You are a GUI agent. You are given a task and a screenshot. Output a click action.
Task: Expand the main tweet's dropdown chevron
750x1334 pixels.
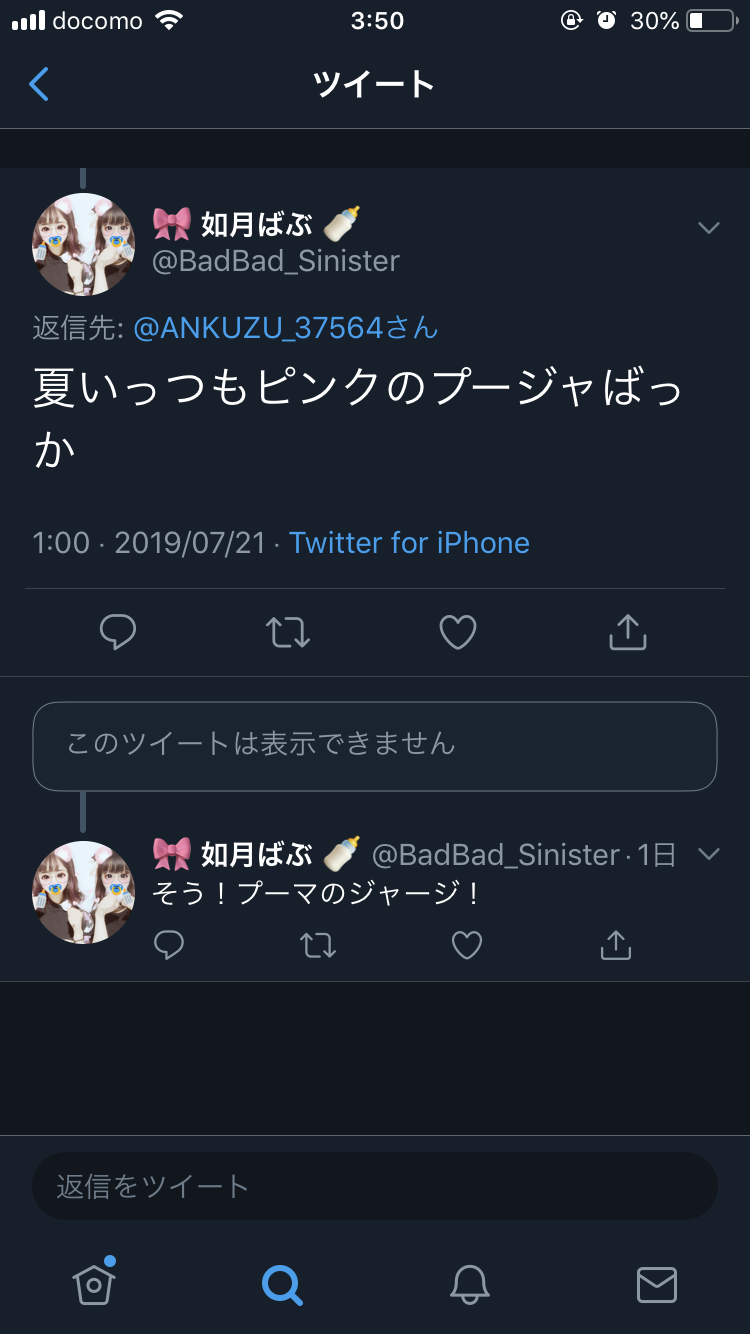point(708,228)
